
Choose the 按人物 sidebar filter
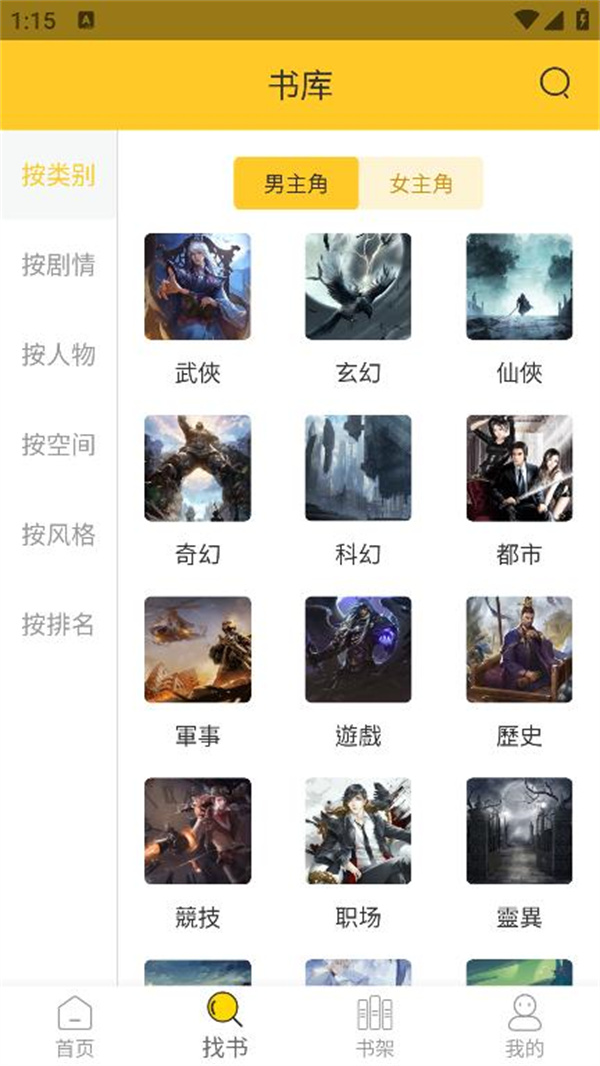(x=58, y=355)
